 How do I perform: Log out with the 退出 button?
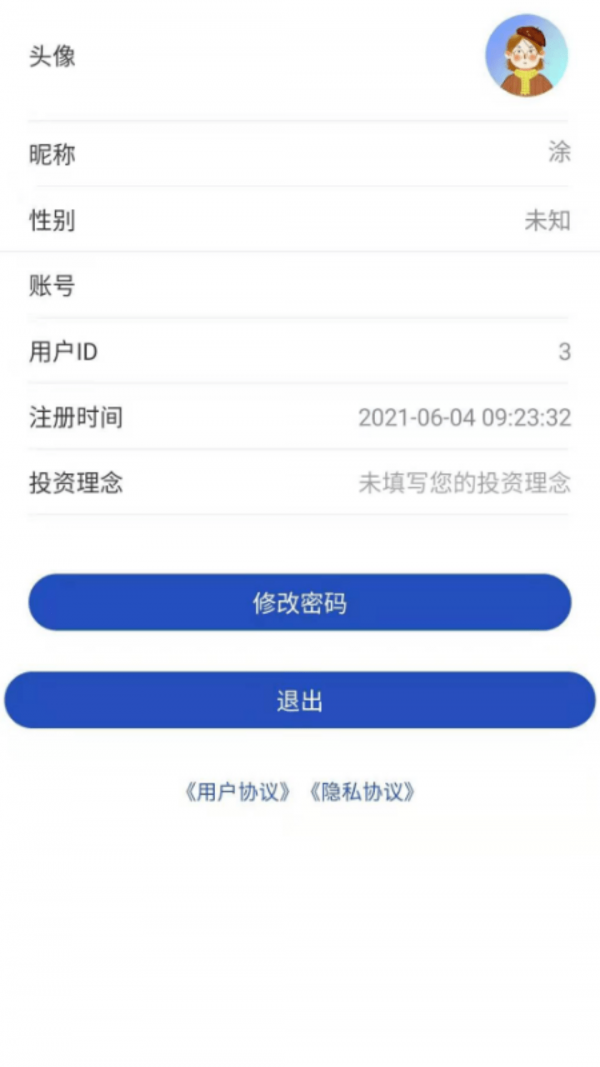(x=299, y=701)
